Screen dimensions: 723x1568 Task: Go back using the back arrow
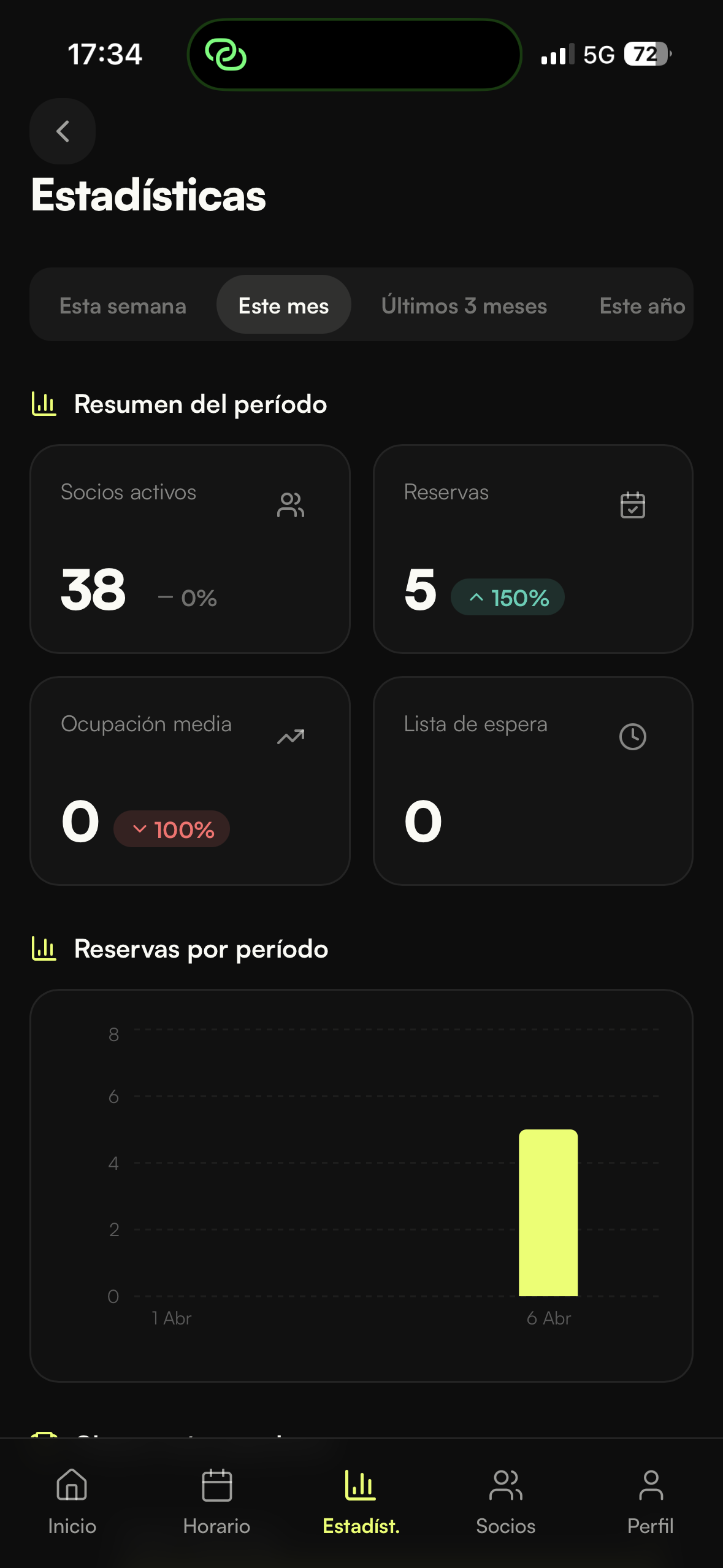[62, 131]
